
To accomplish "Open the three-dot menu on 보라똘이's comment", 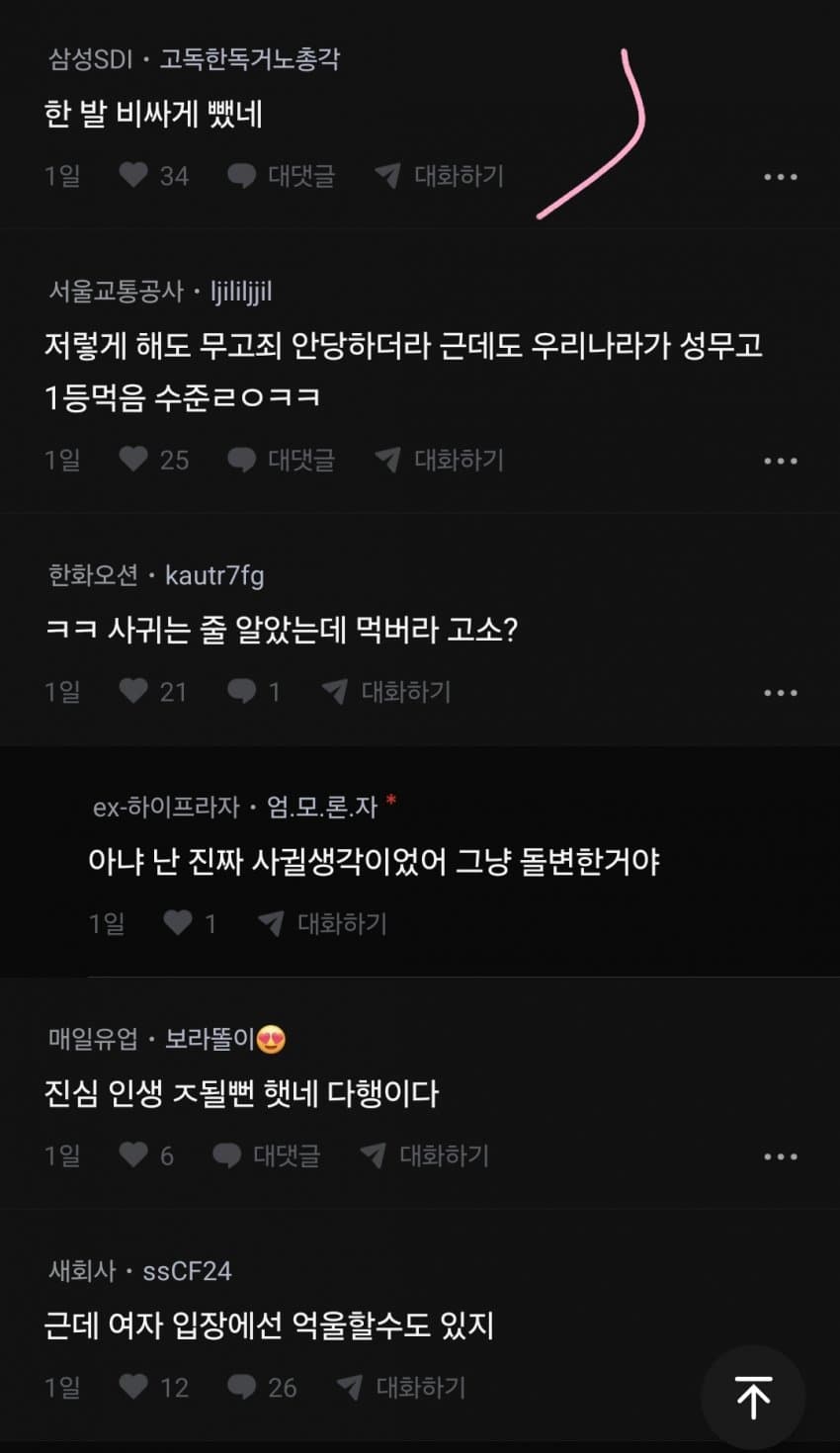I will pos(782,1155).
